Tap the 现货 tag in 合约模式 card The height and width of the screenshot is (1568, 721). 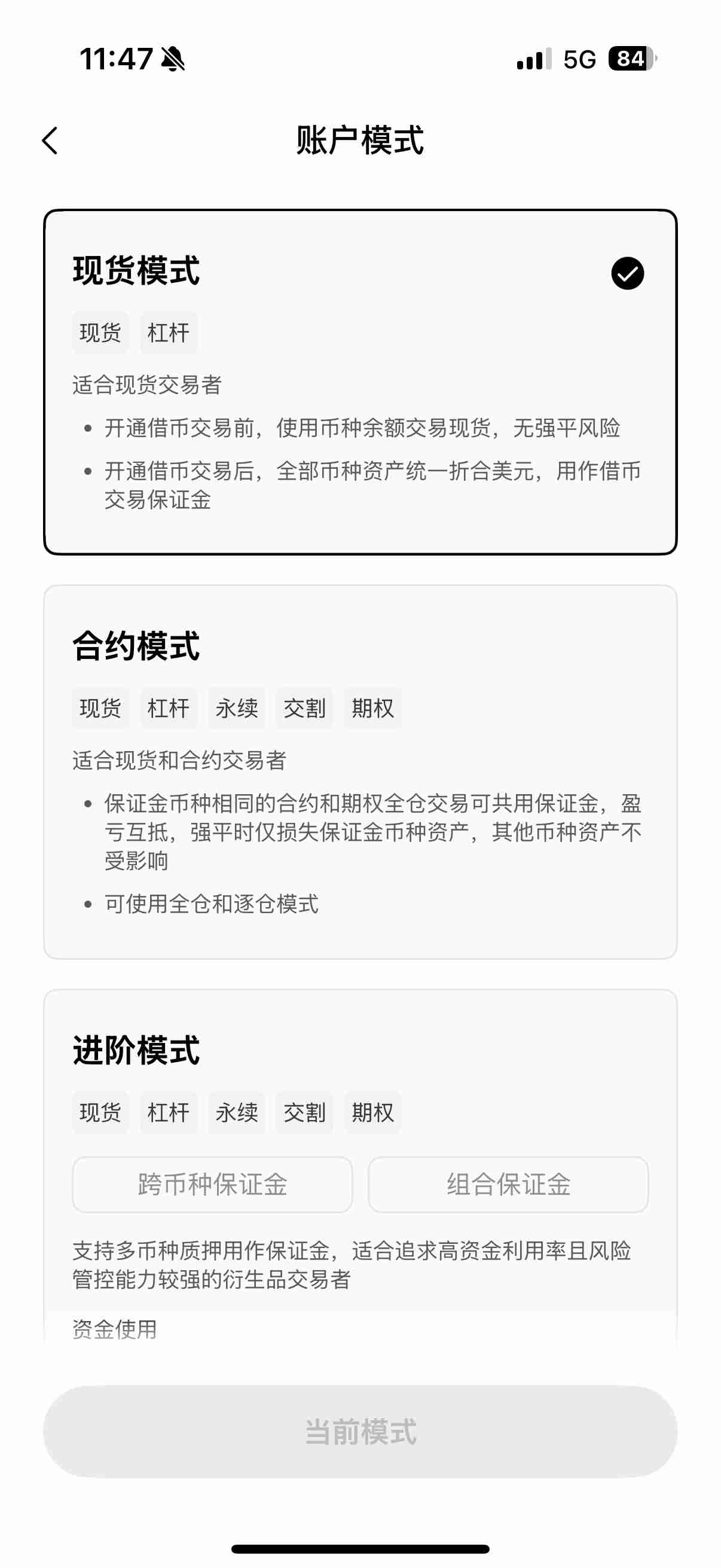click(x=100, y=708)
